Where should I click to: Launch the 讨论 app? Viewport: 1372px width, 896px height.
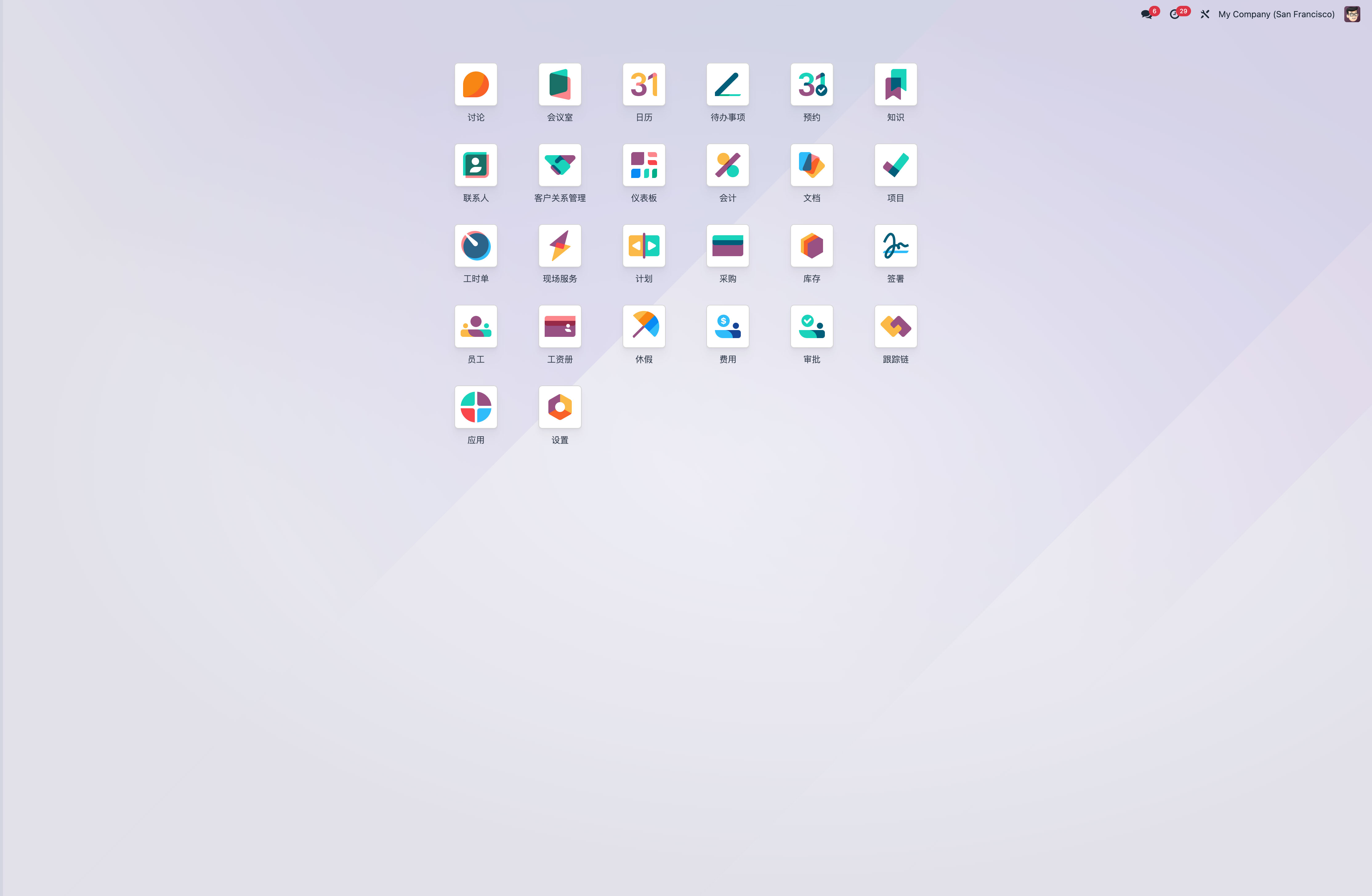[476, 85]
